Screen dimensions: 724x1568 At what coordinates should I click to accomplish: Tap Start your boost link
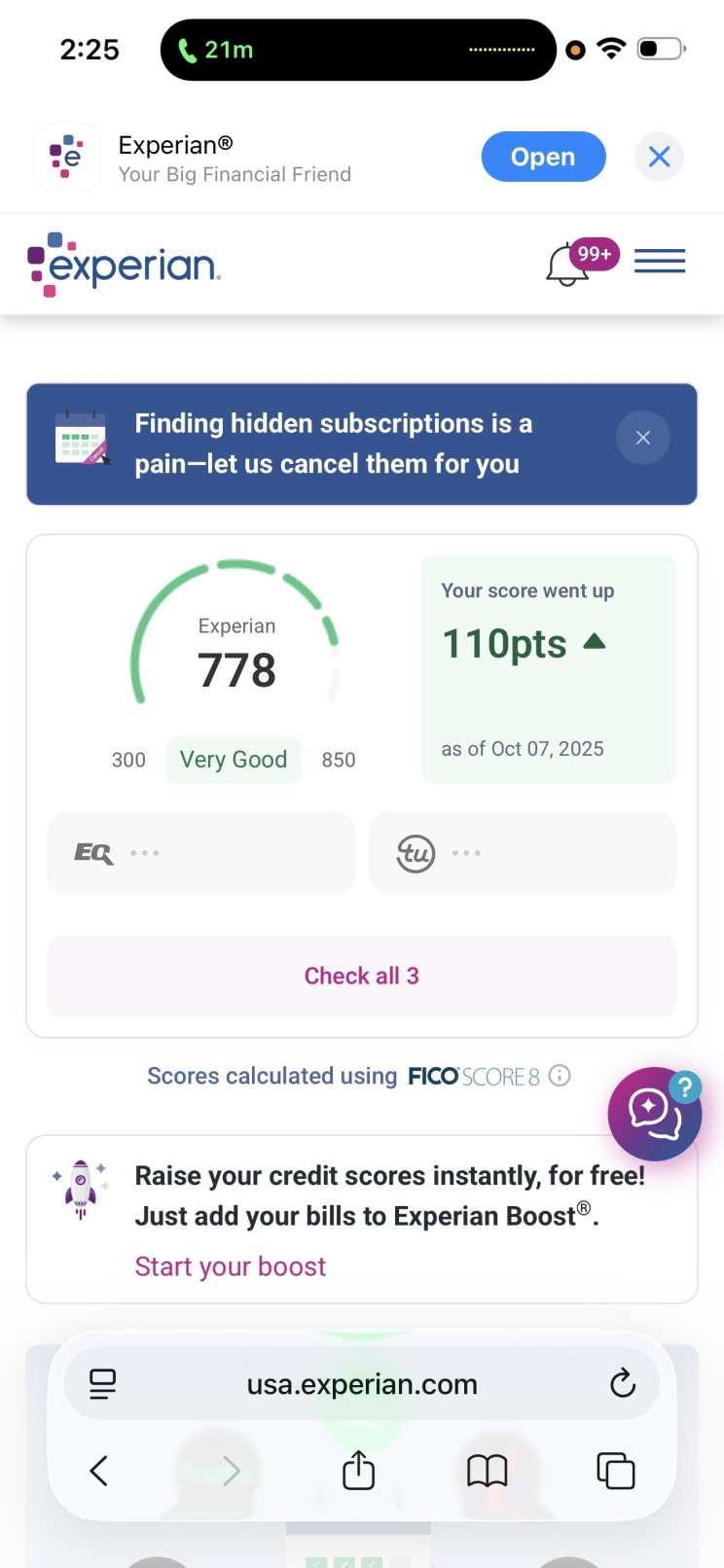[x=231, y=1266]
